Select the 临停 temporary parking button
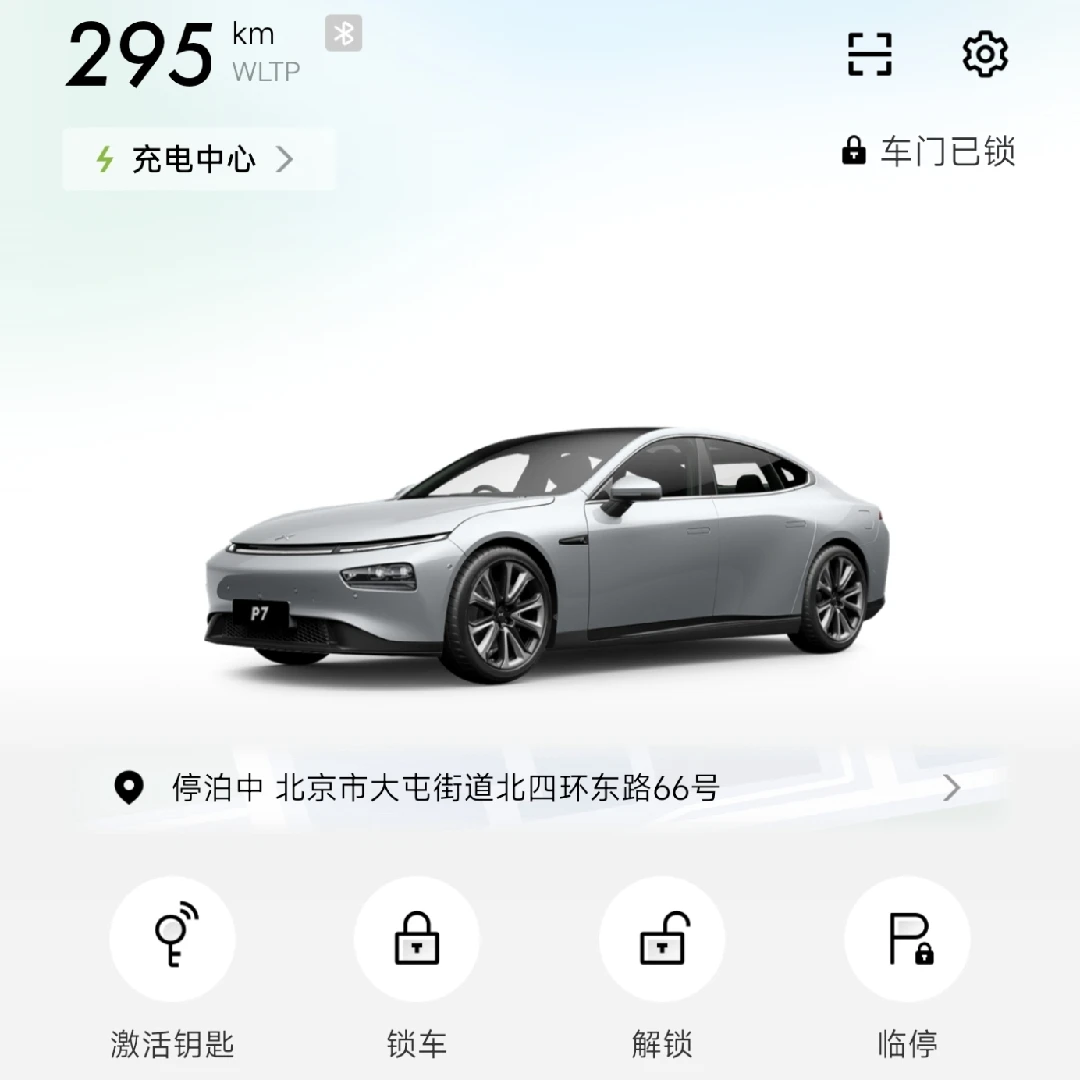The image size is (1080, 1080). pyautogui.click(x=907, y=939)
